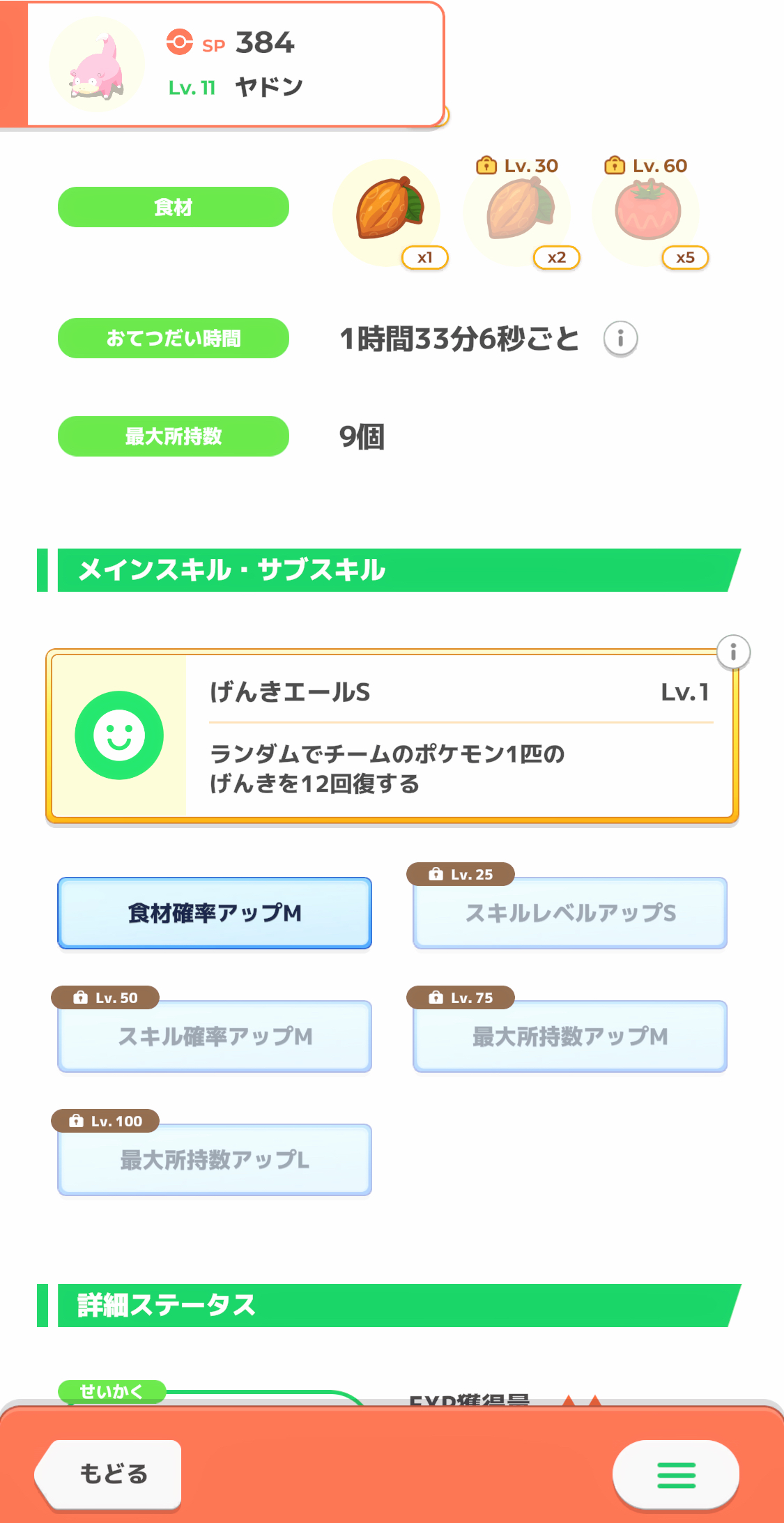Select the 食材確率アップM sub skill
This screenshot has height=1523, width=784.
click(x=215, y=913)
